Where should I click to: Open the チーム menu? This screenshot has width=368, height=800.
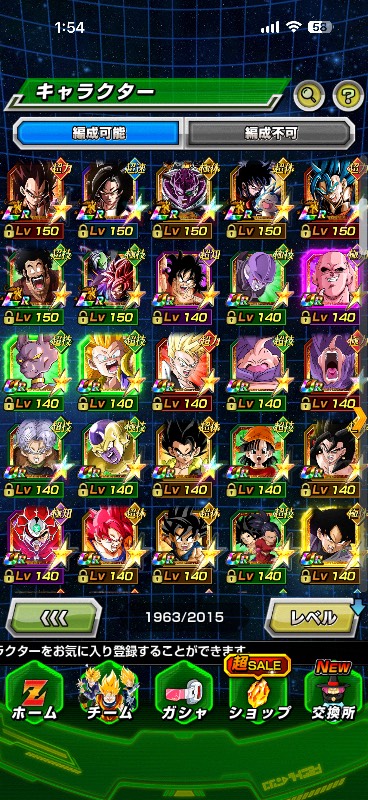click(108, 691)
